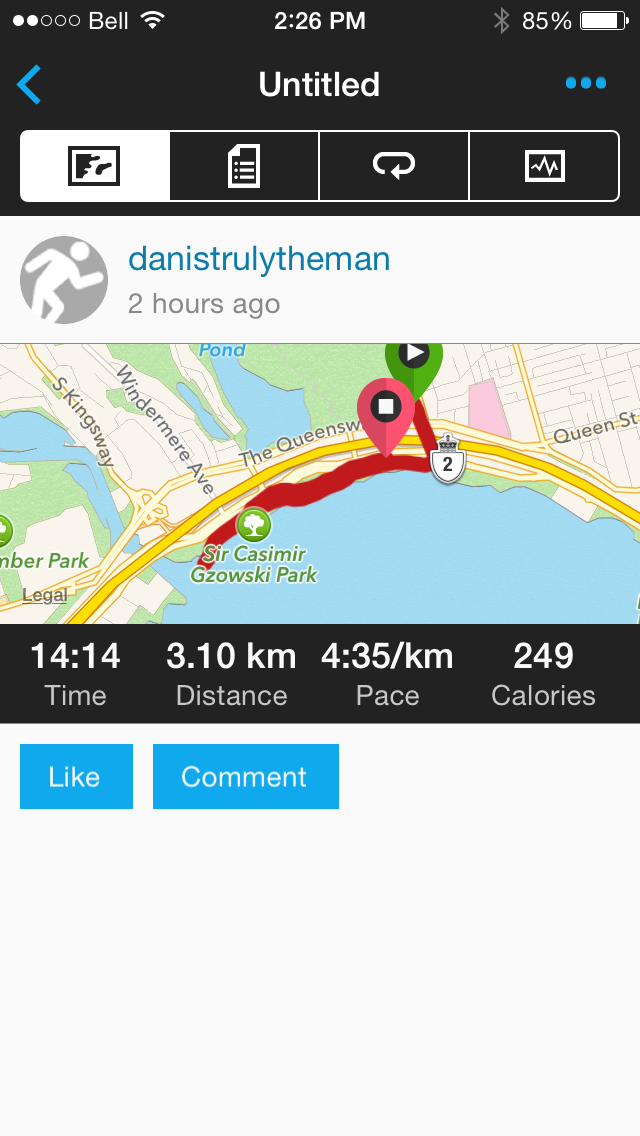Open the Legal link on the map
Viewport: 640px width, 1136px height.
coord(45,596)
